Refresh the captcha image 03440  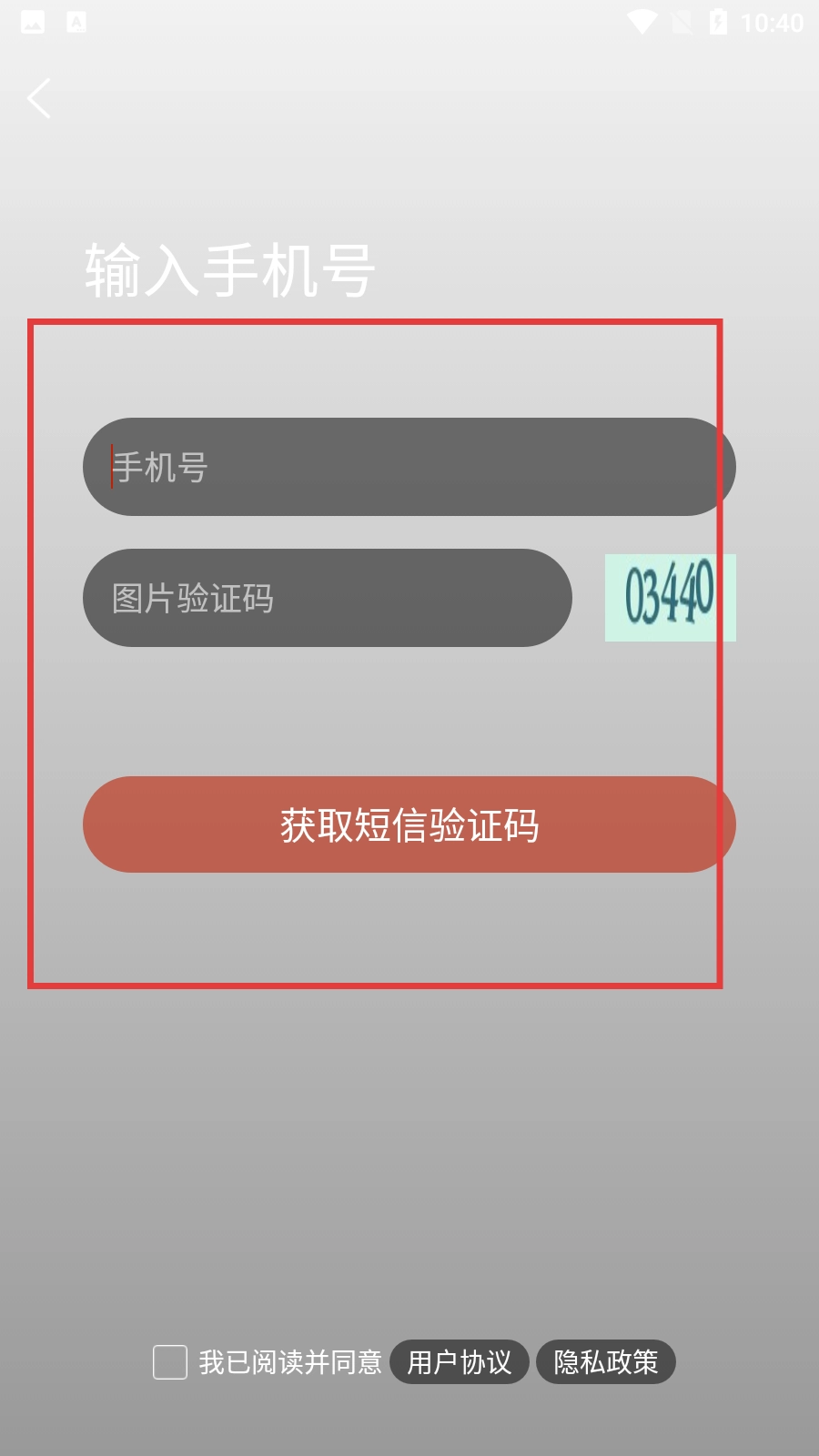coord(671,598)
